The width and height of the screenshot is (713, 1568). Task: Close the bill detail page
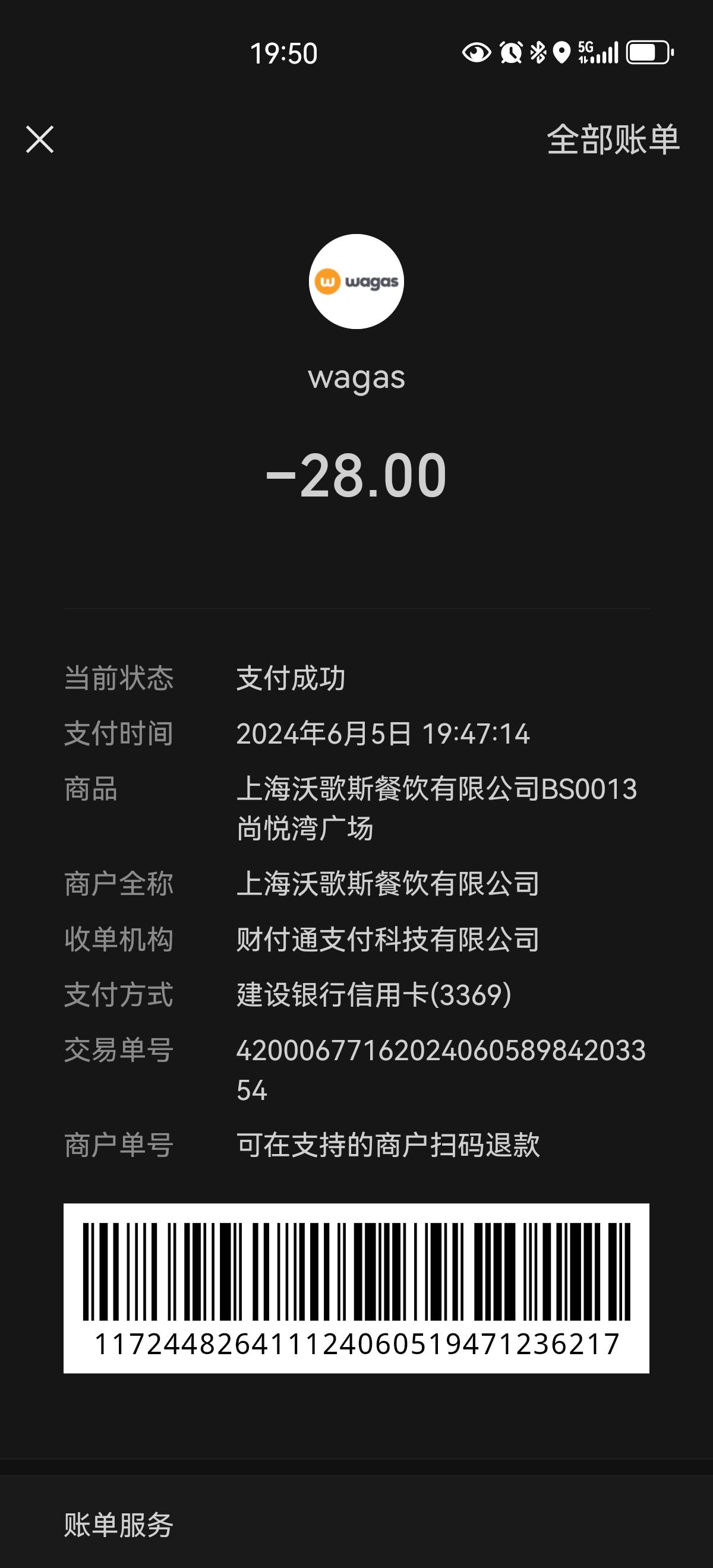point(40,140)
